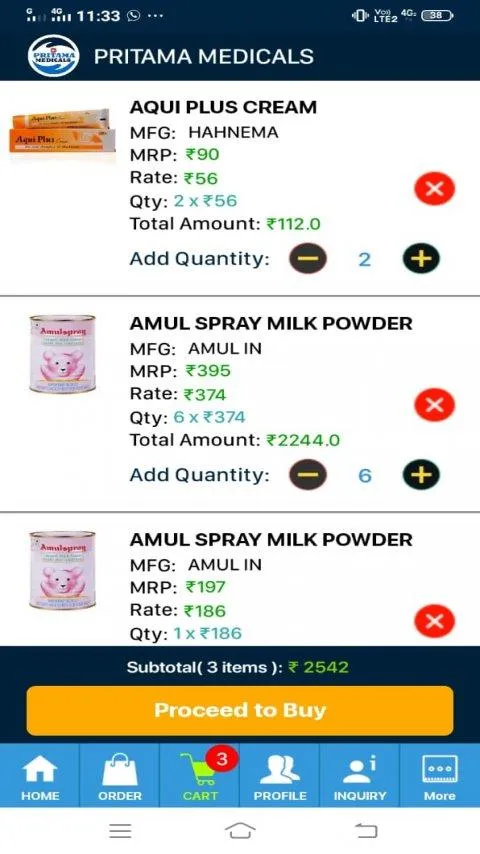The width and height of the screenshot is (480, 854).
Task: Tap Proceed to Buy
Action: tap(240, 710)
